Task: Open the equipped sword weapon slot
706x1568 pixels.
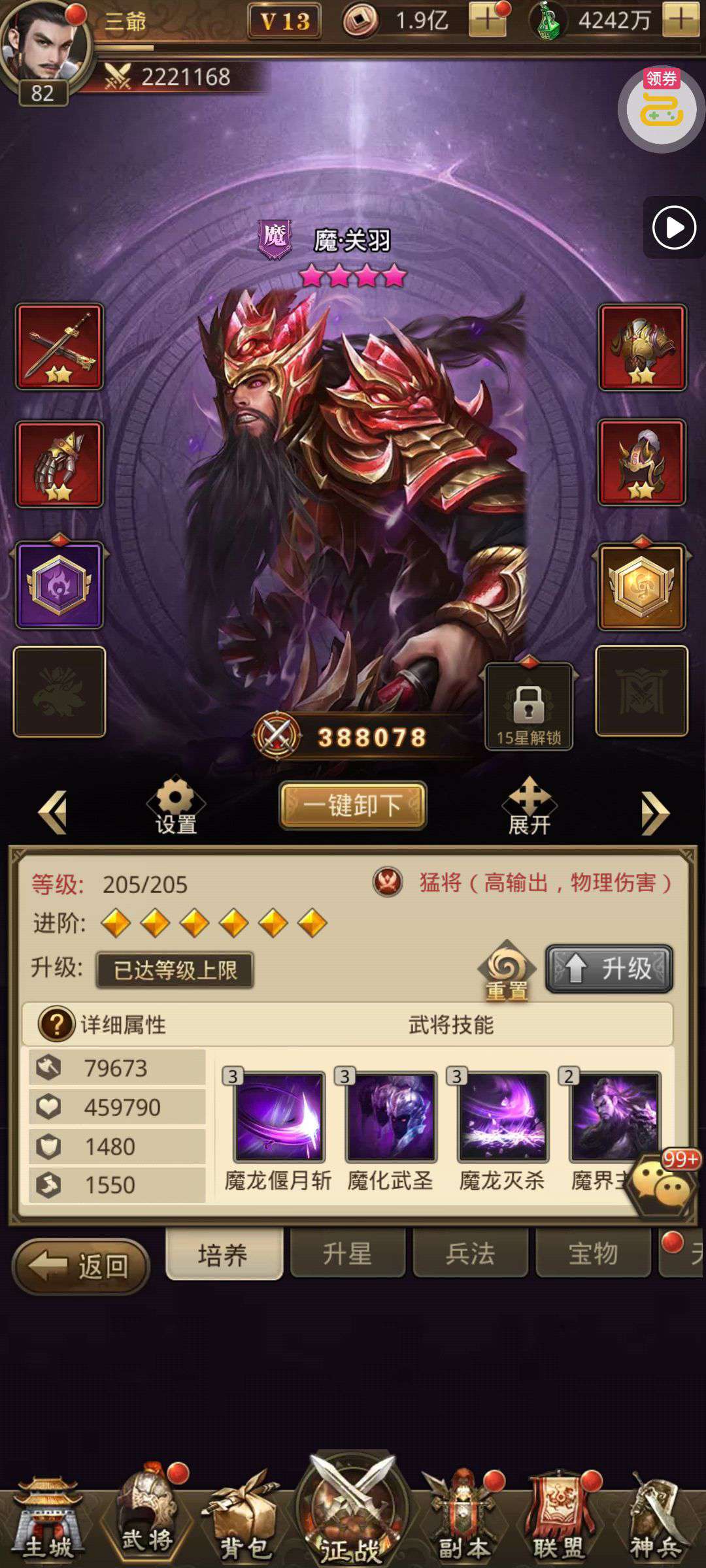Action: pyautogui.click(x=59, y=346)
